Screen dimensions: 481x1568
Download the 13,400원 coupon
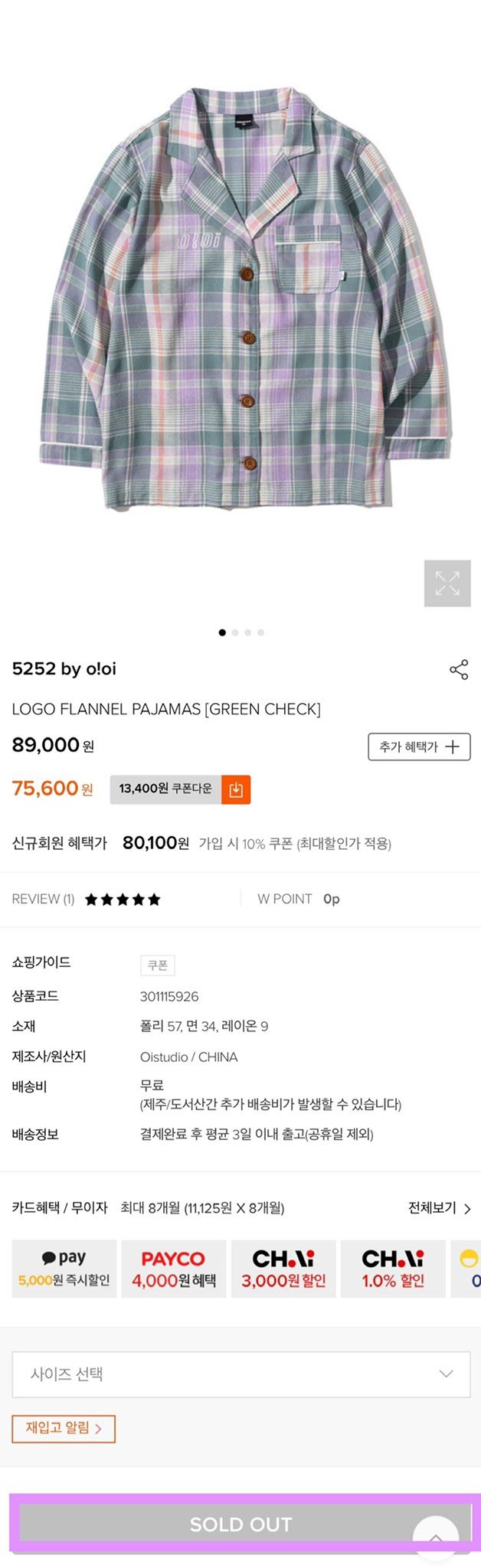click(x=236, y=789)
